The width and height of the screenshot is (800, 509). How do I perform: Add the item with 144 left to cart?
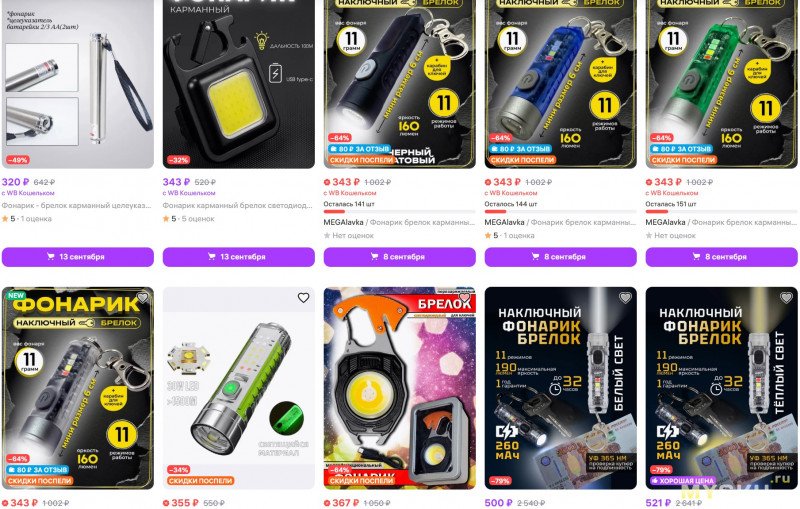(x=560, y=257)
